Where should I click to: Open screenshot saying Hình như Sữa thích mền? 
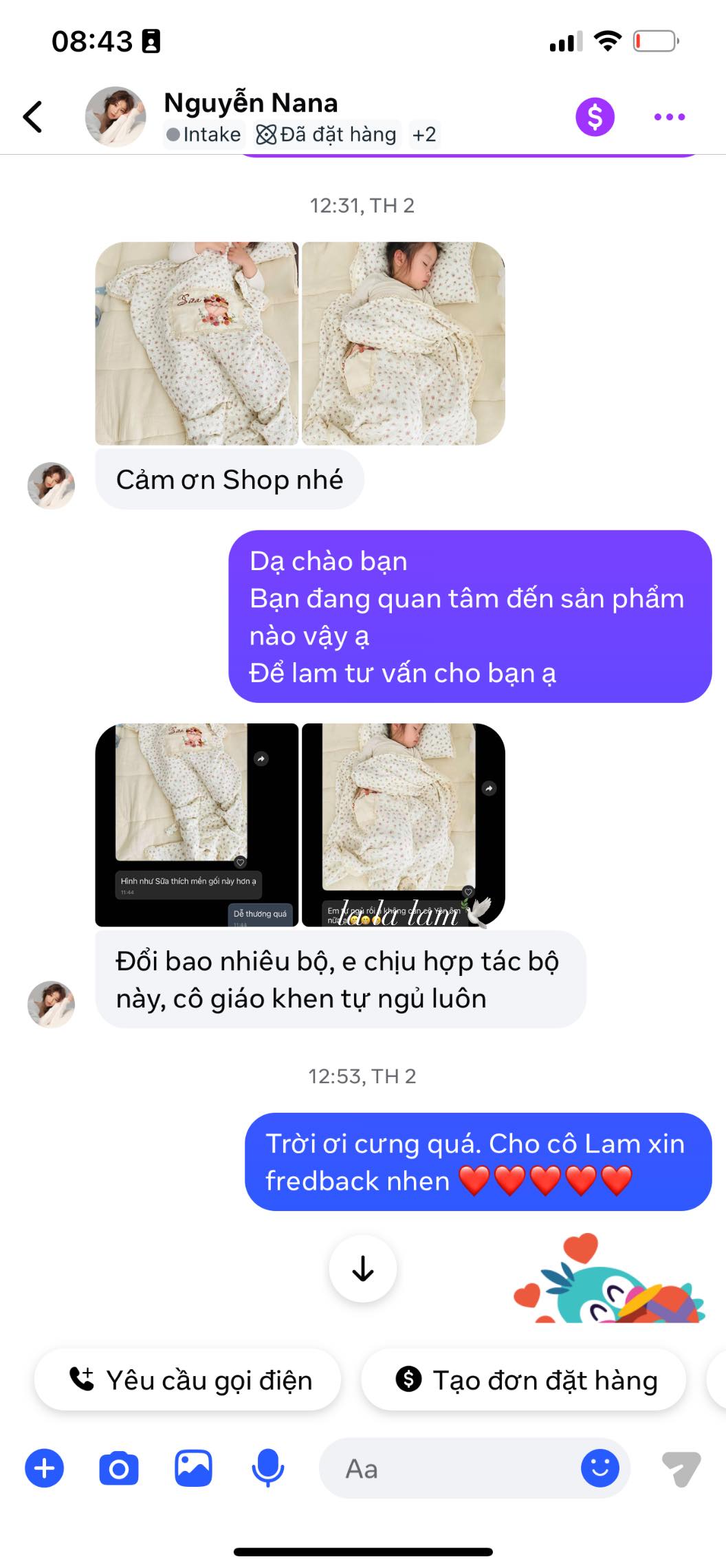tap(197, 825)
